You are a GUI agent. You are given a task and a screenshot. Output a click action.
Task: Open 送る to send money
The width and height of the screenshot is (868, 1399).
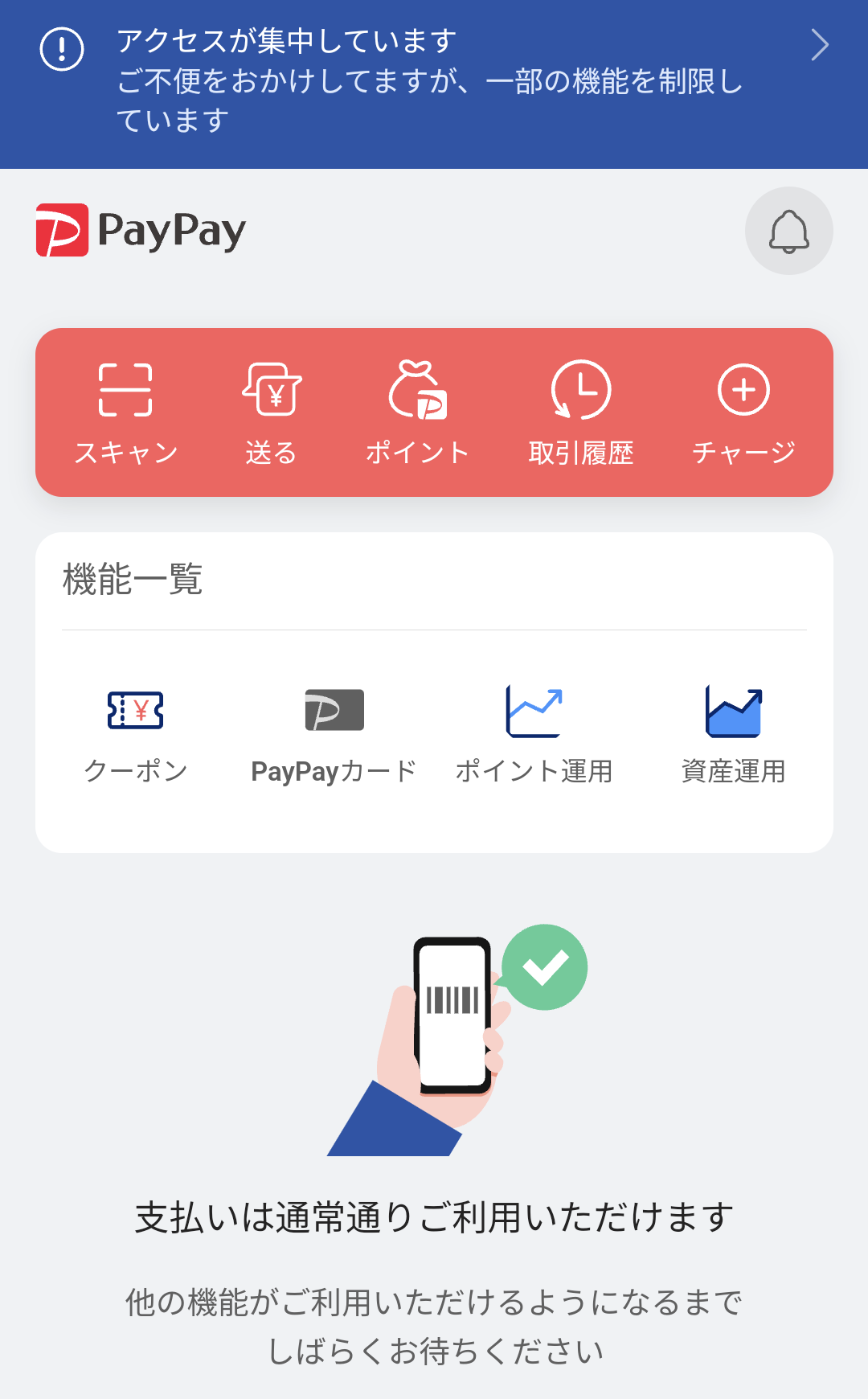coord(272,413)
